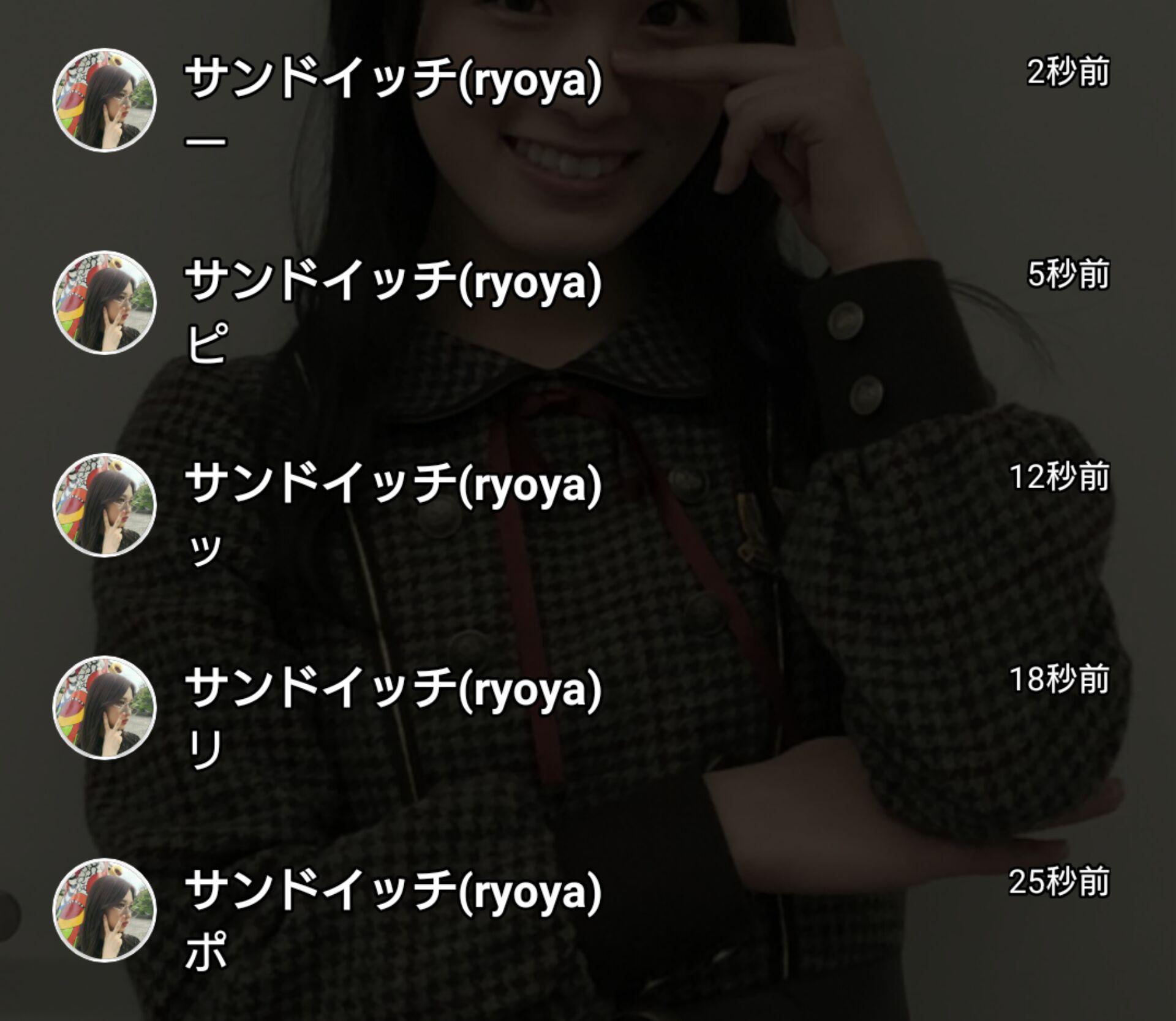View the profile avatar on the 'ポ' comment

(x=104, y=910)
